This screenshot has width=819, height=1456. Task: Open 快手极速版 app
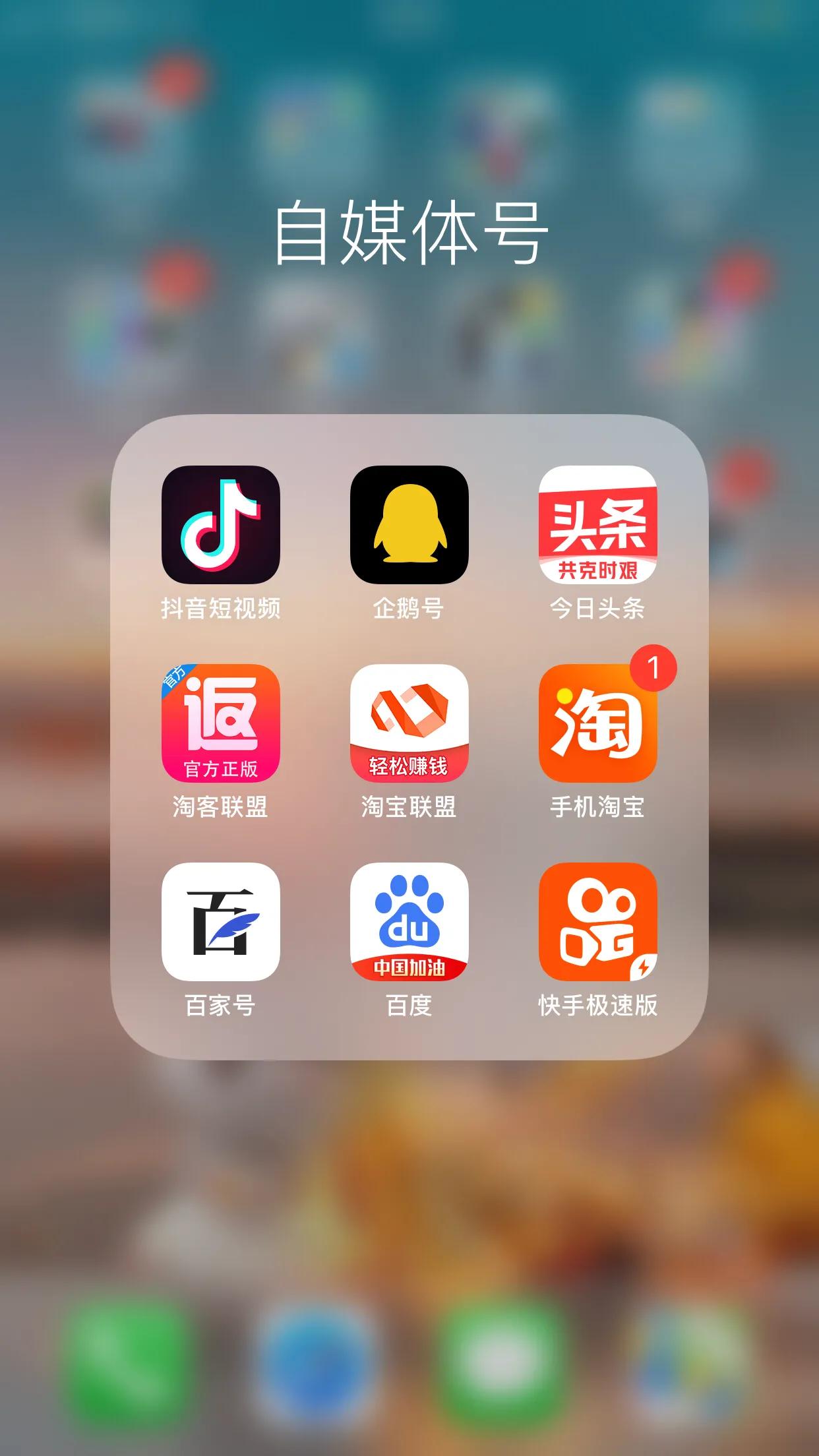pos(598,922)
